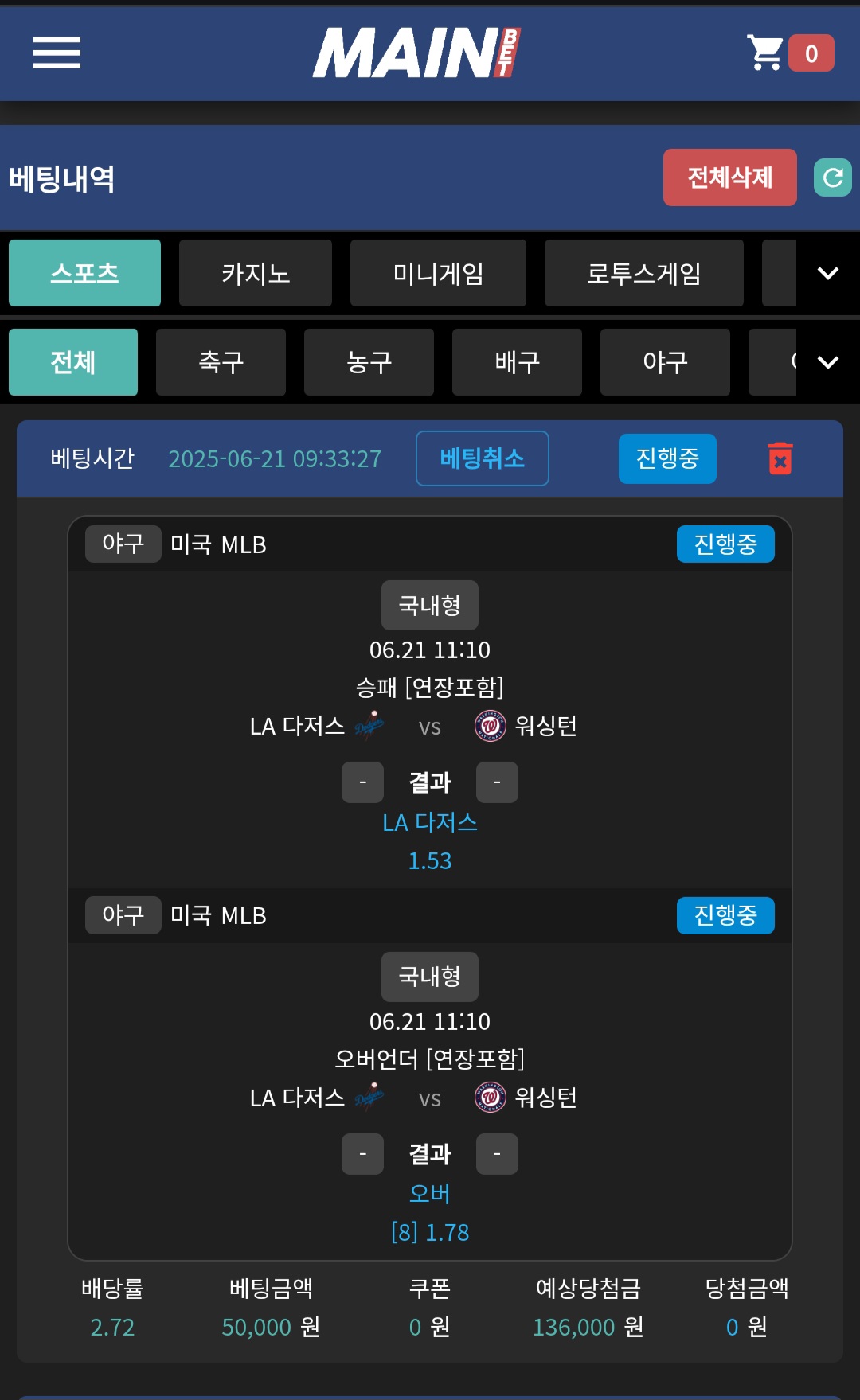Viewport: 860px width, 1400px height.
Task: Select the 미니게임 tab
Action: click(x=438, y=273)
